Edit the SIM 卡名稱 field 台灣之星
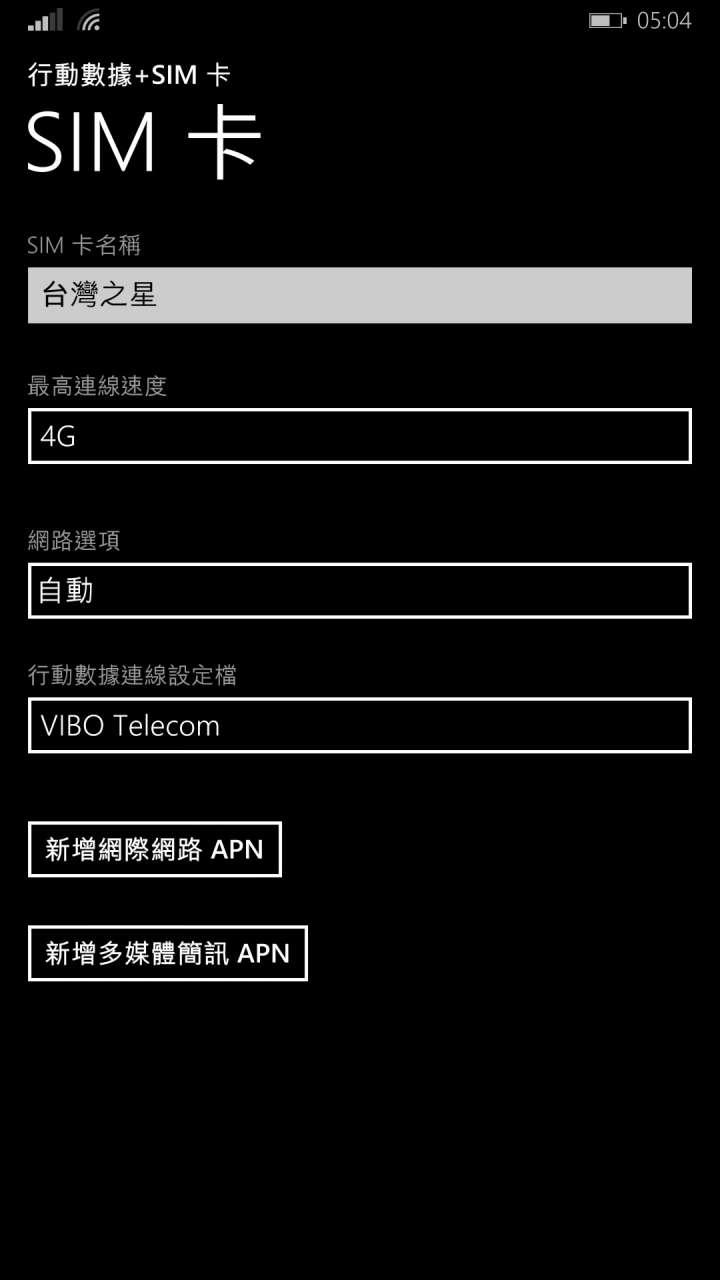The image size is (720, 1280). click(x=359, y=295)
